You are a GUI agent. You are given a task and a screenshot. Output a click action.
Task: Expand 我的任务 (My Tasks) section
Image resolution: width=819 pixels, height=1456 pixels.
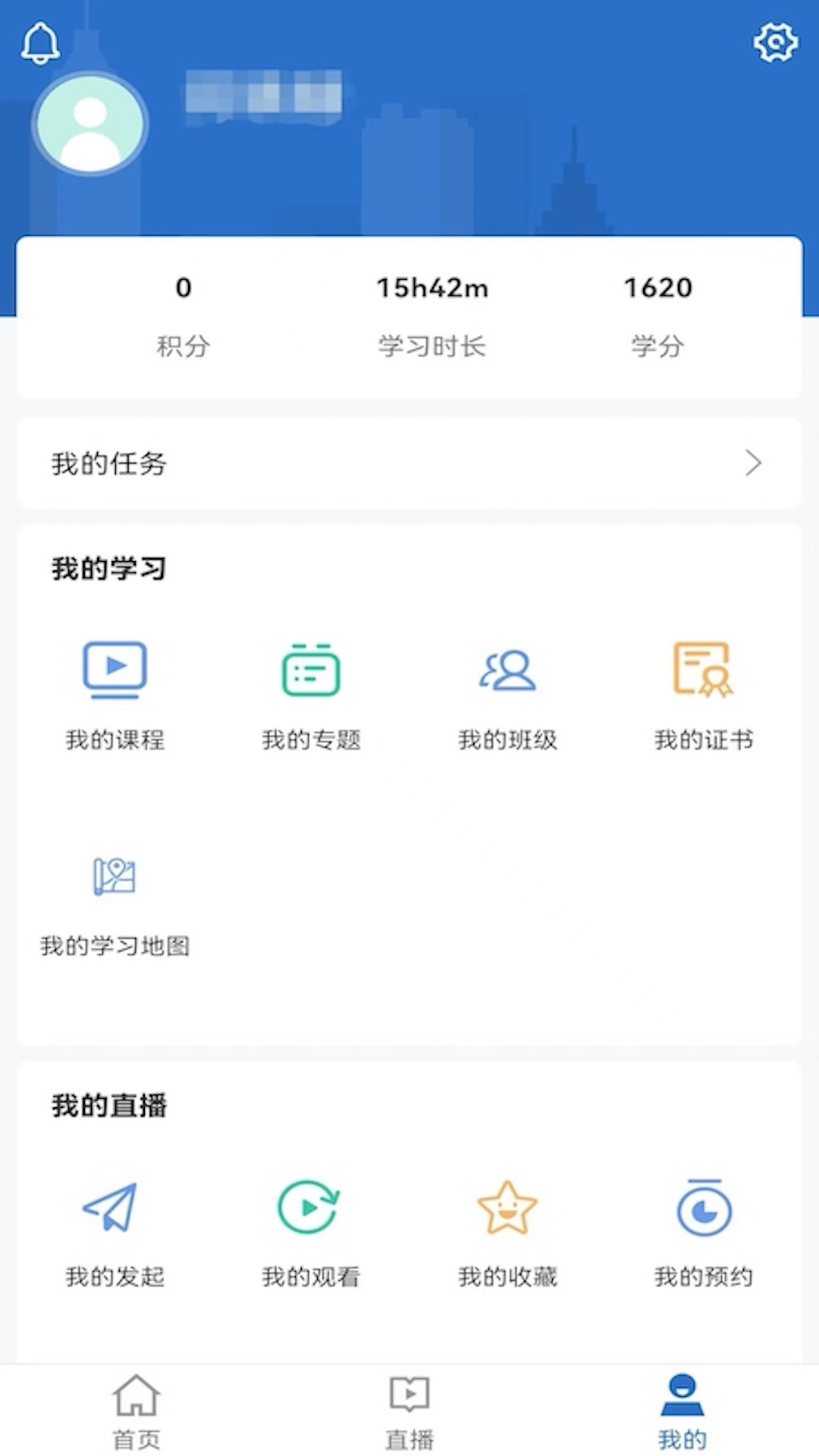[409, 463]
